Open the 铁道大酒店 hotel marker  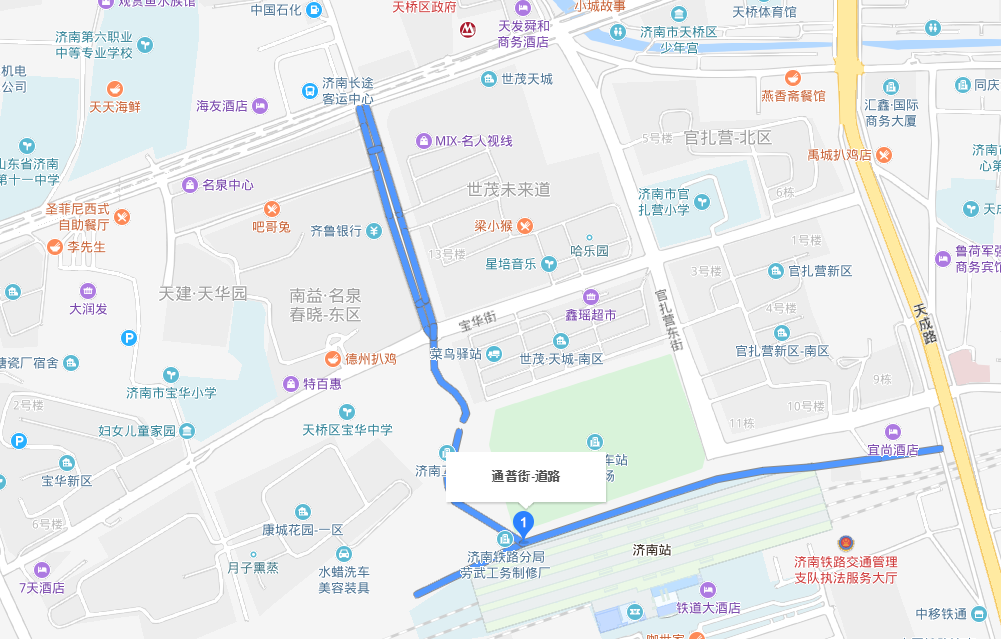pyautogui.click(x=709, y=590)
